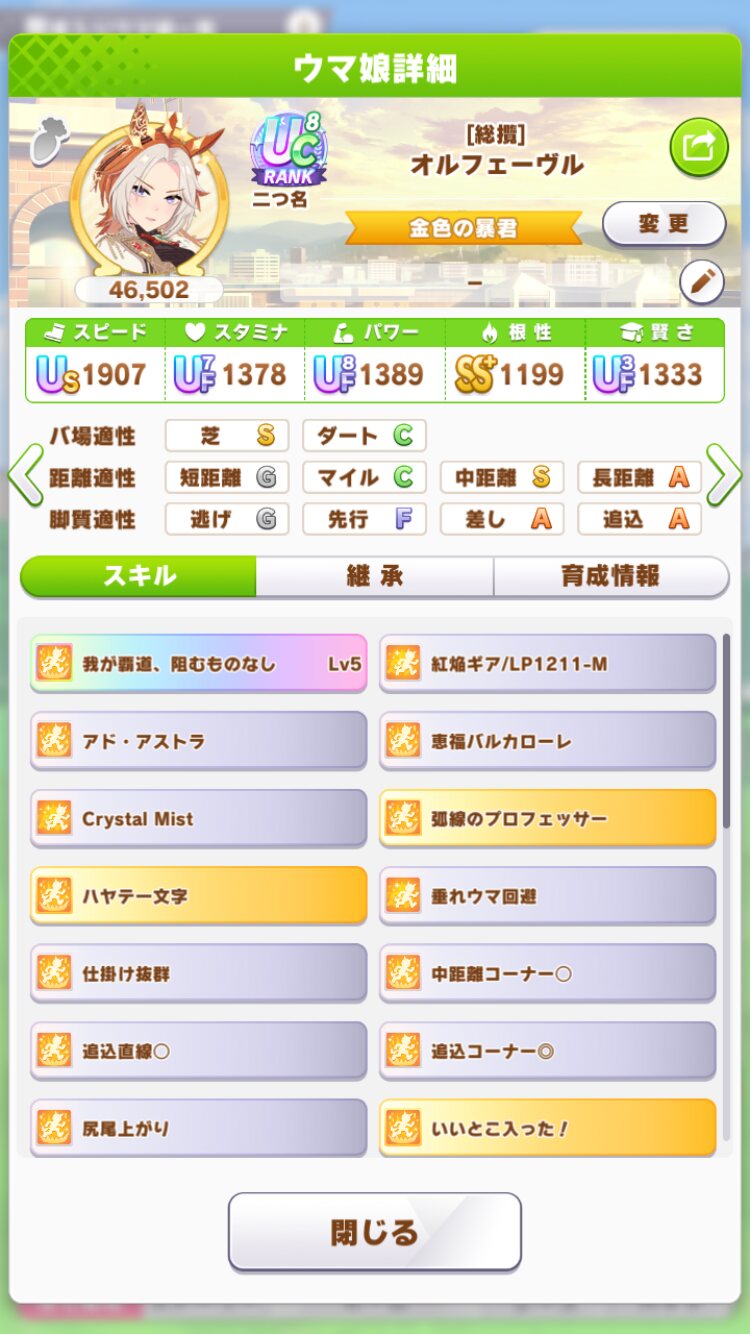Close the dialog with 閉じる
Image resolution: width=750 pixels, height=1334 pixels.
tap(374, 1231)
